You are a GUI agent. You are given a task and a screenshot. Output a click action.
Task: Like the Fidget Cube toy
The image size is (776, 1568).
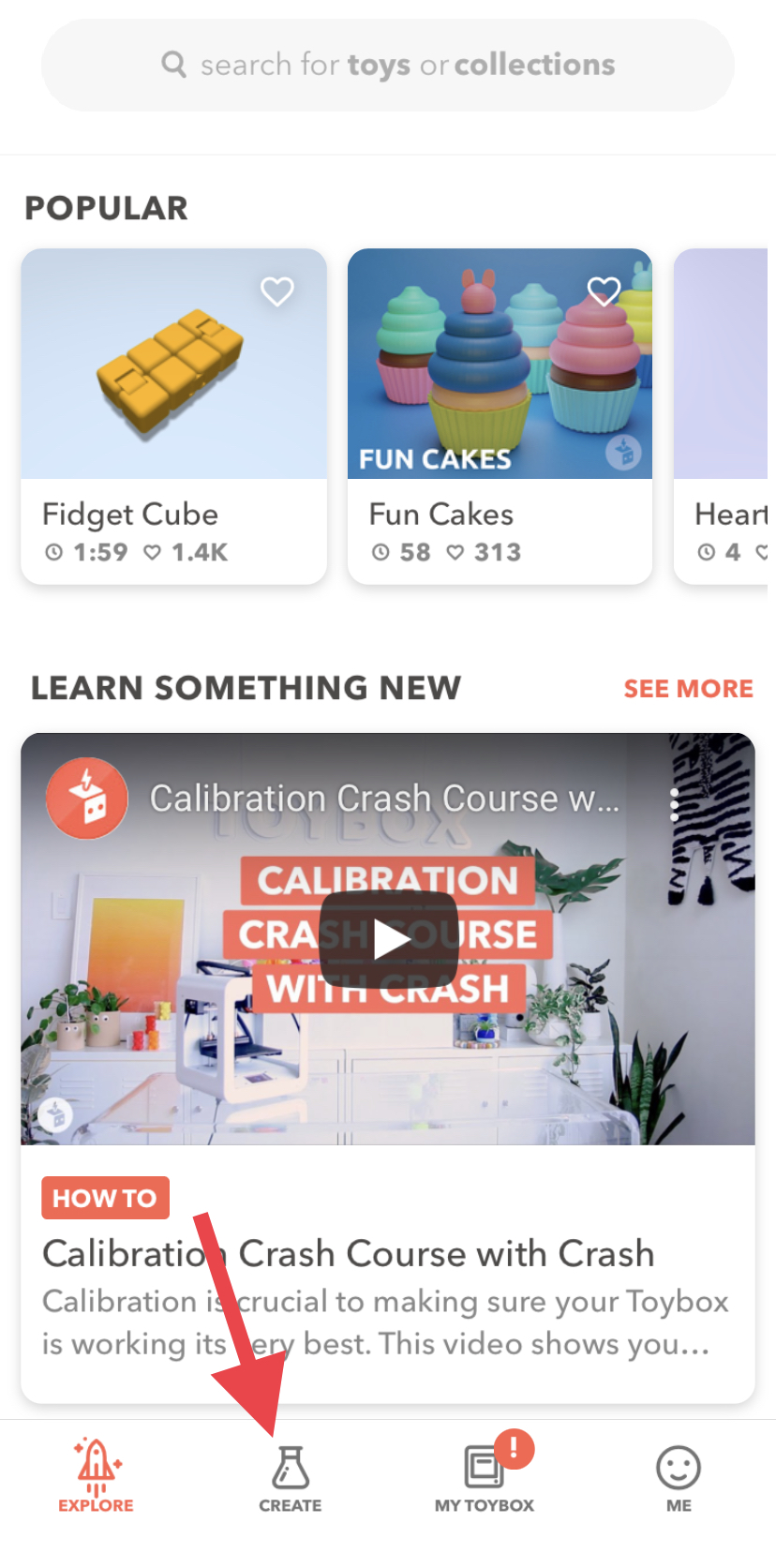tap(277, 291)
